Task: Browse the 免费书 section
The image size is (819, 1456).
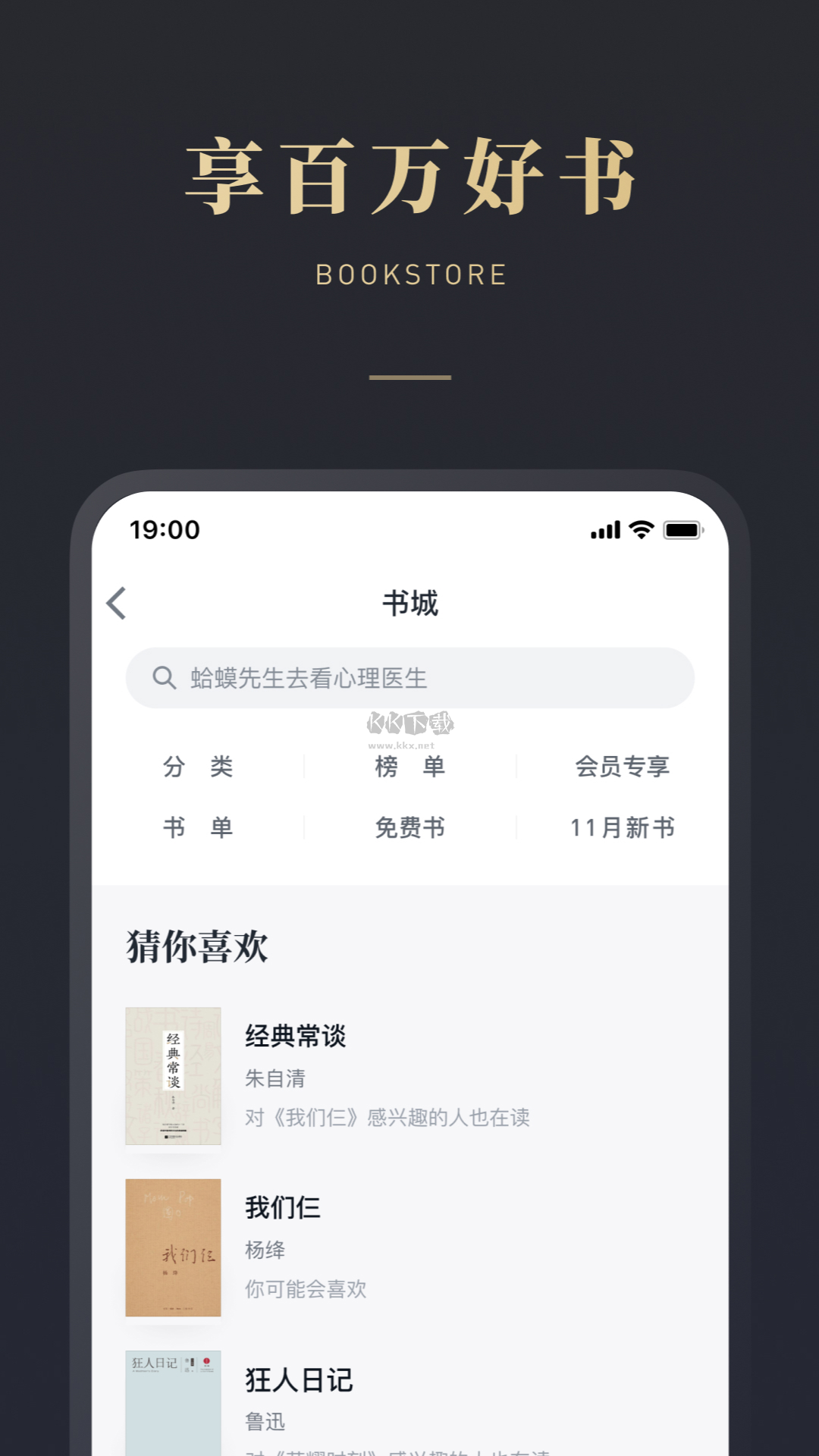Action: pos(410,829)
